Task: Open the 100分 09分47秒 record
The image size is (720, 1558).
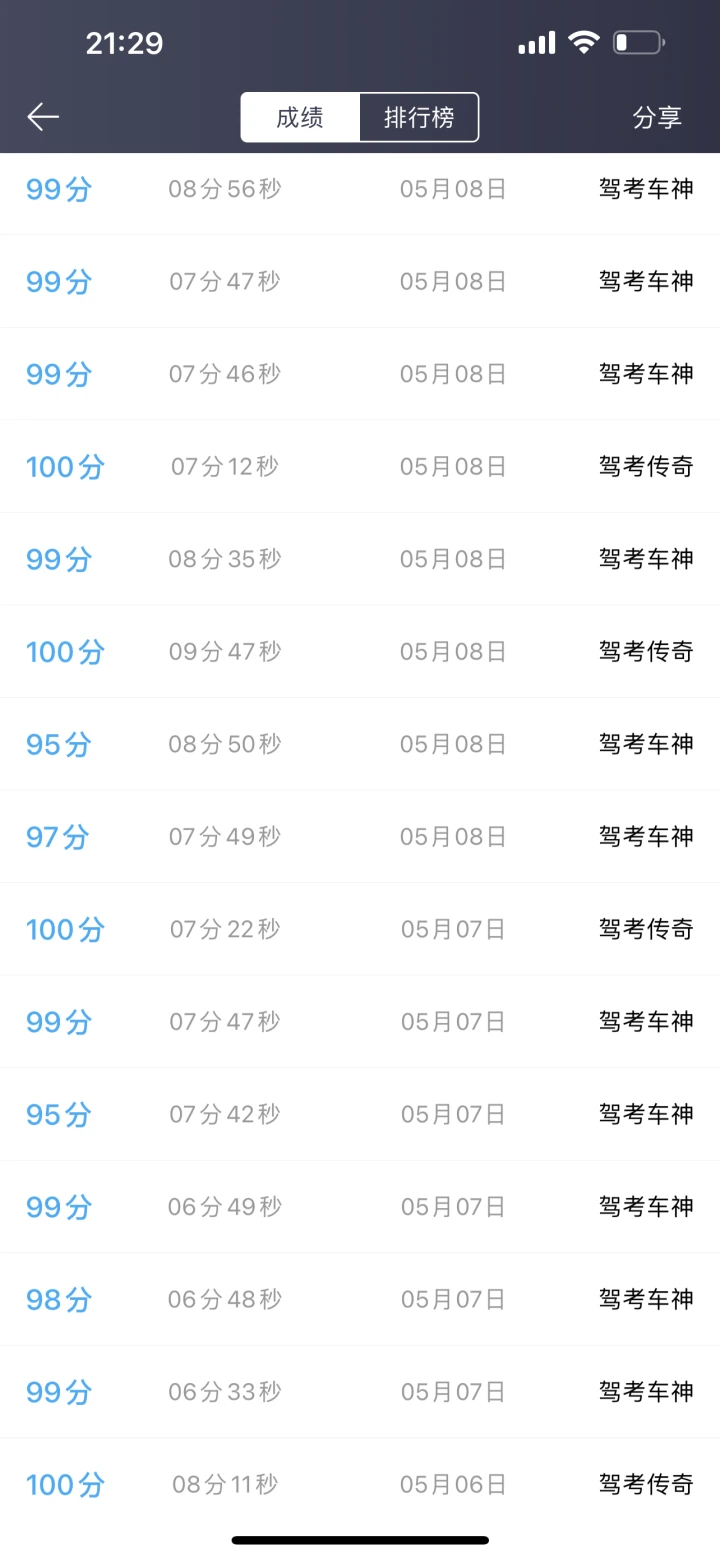Action: tap(360, 651)
